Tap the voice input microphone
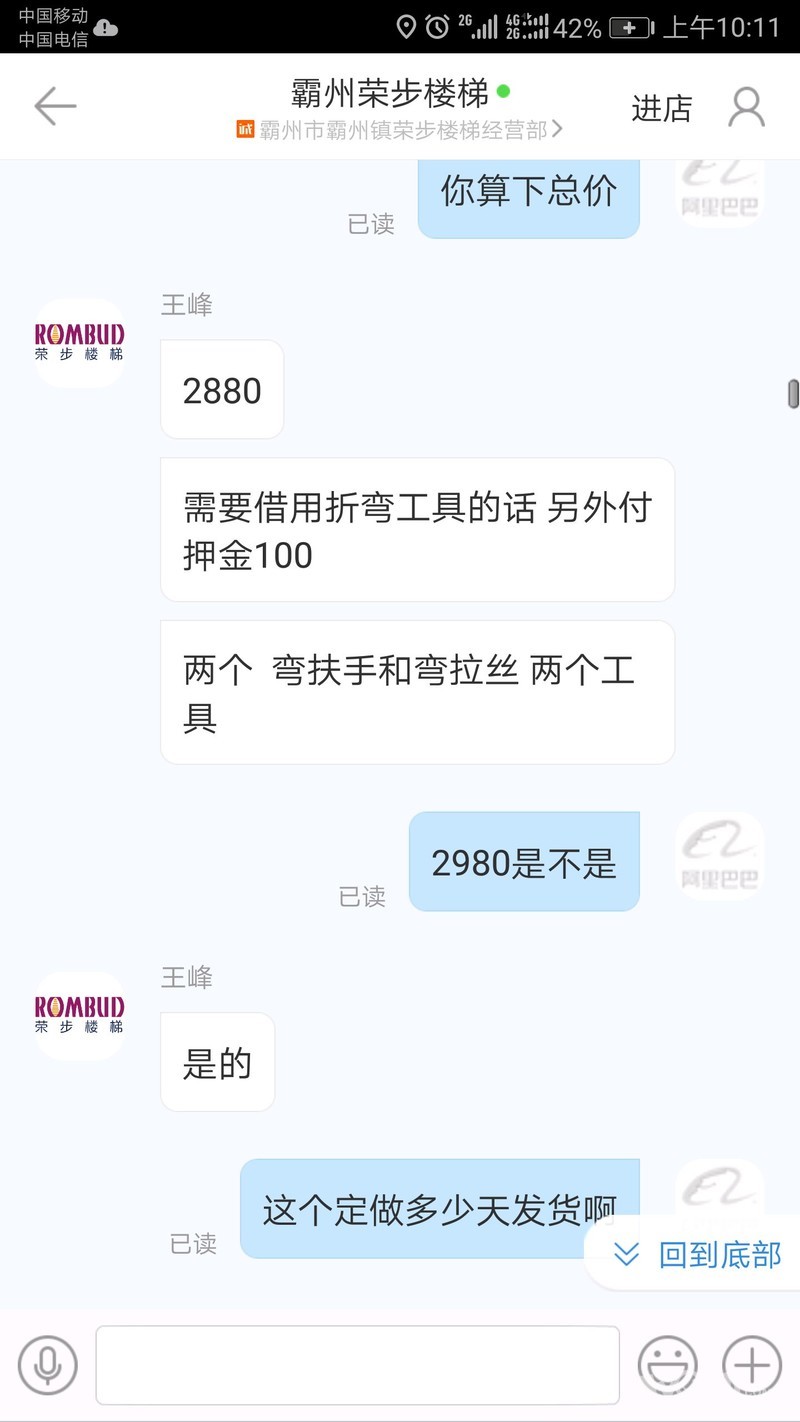The image size is (800, 1422). (x=47, y=1365)
